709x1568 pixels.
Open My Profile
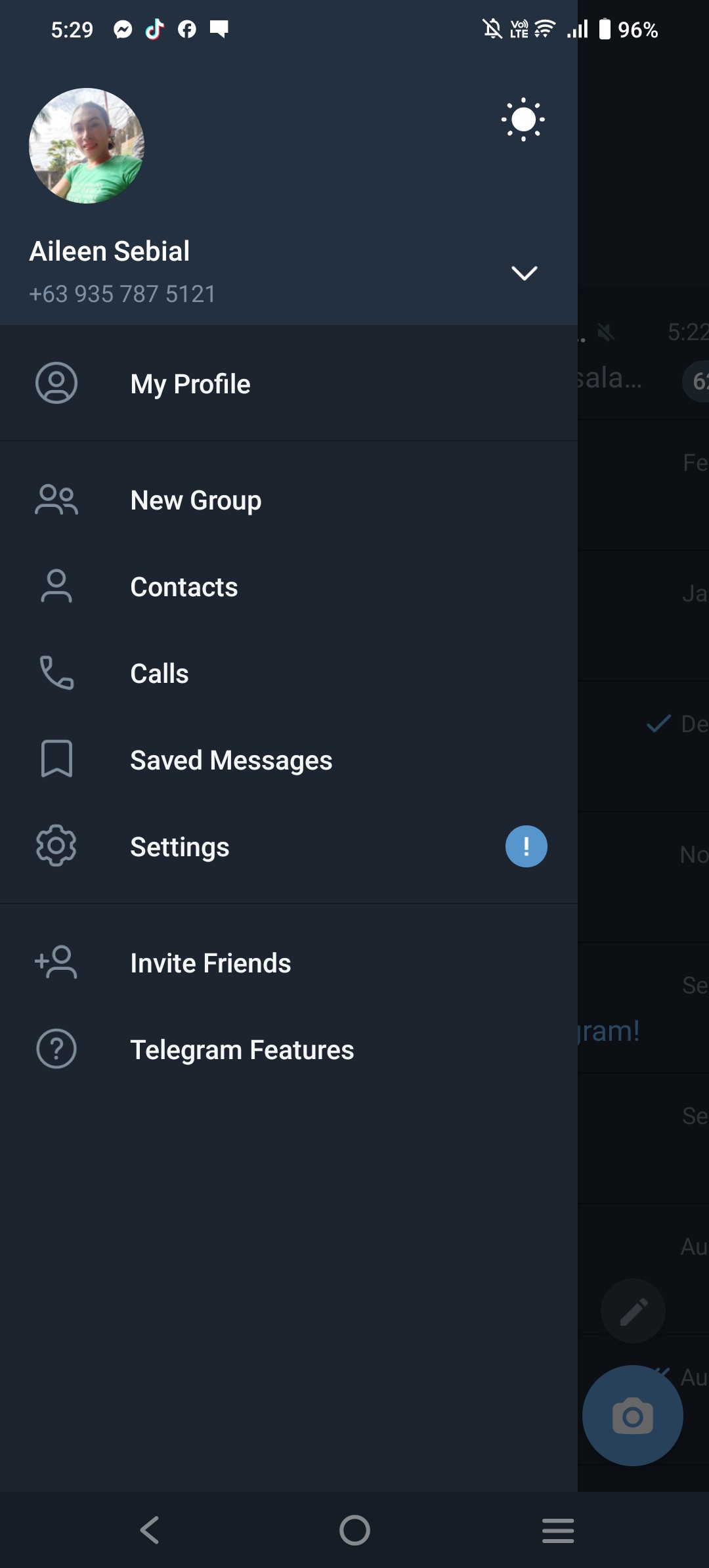289,383
